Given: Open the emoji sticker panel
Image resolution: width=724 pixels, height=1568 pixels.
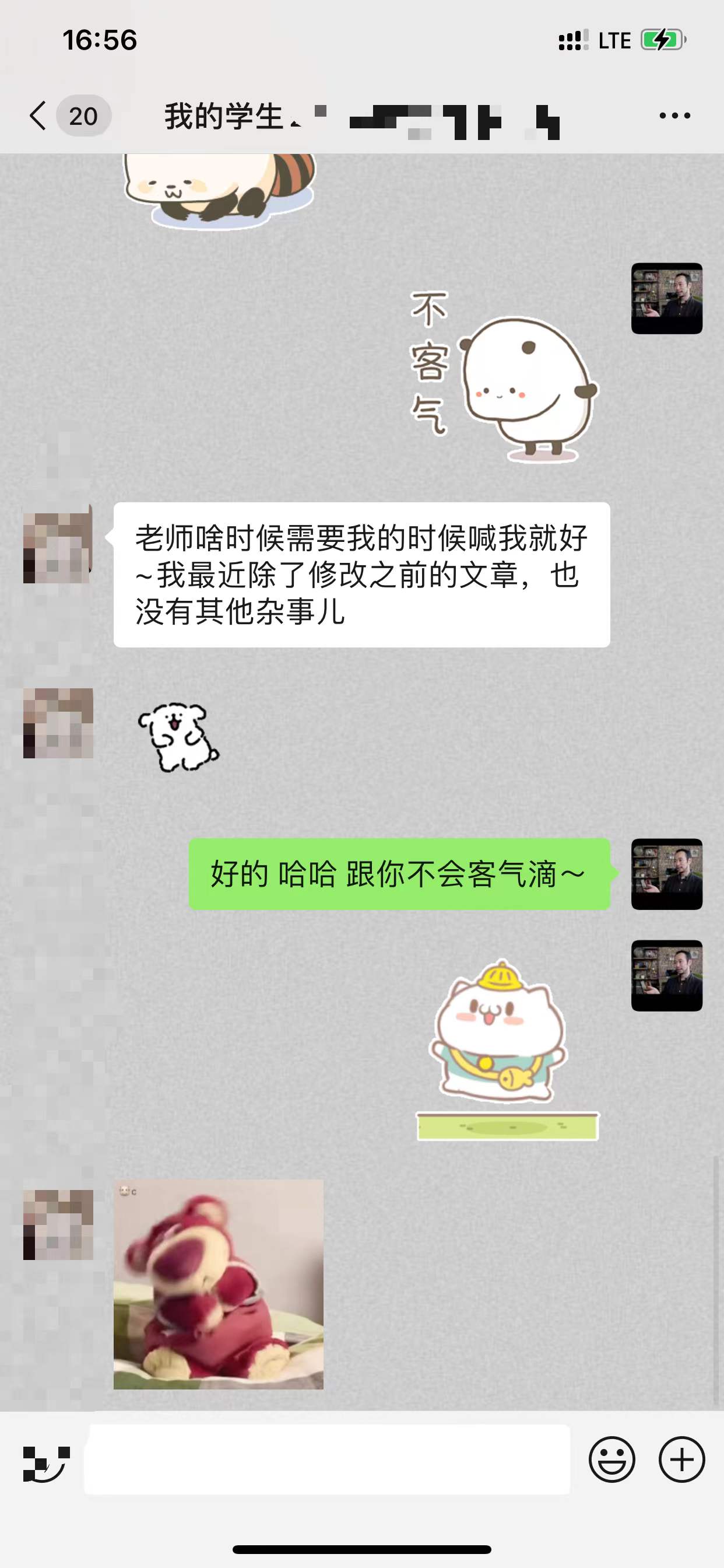Looking at the screenshot, I should [611, 1459].
